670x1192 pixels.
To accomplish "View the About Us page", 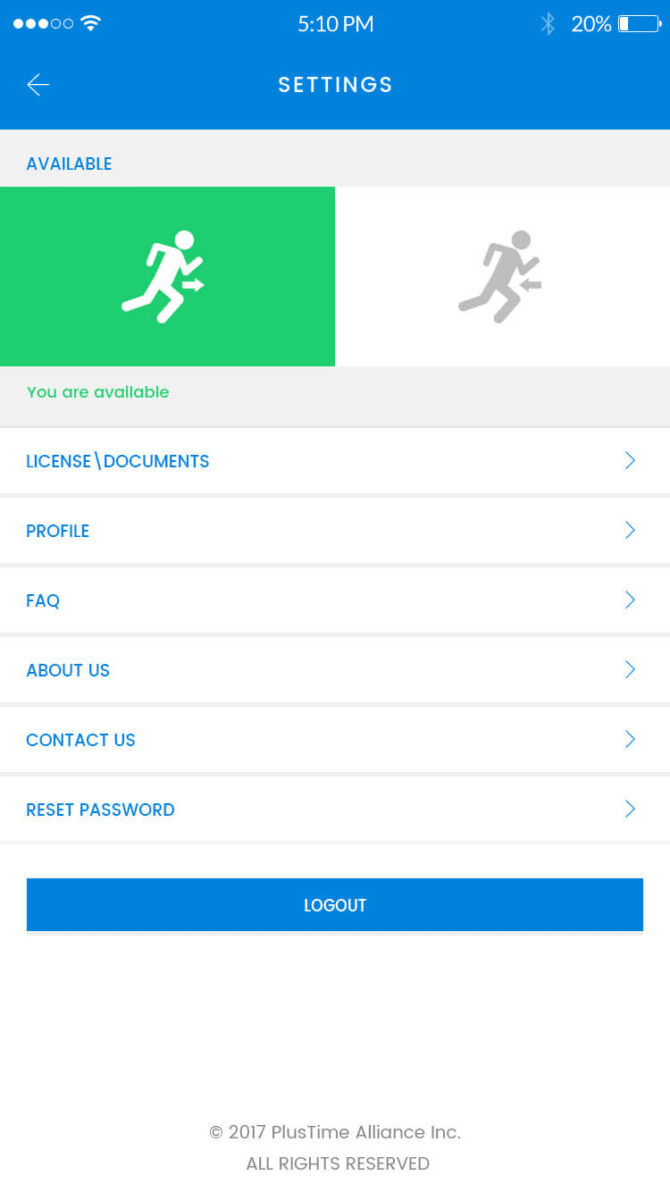I will 334,670.
